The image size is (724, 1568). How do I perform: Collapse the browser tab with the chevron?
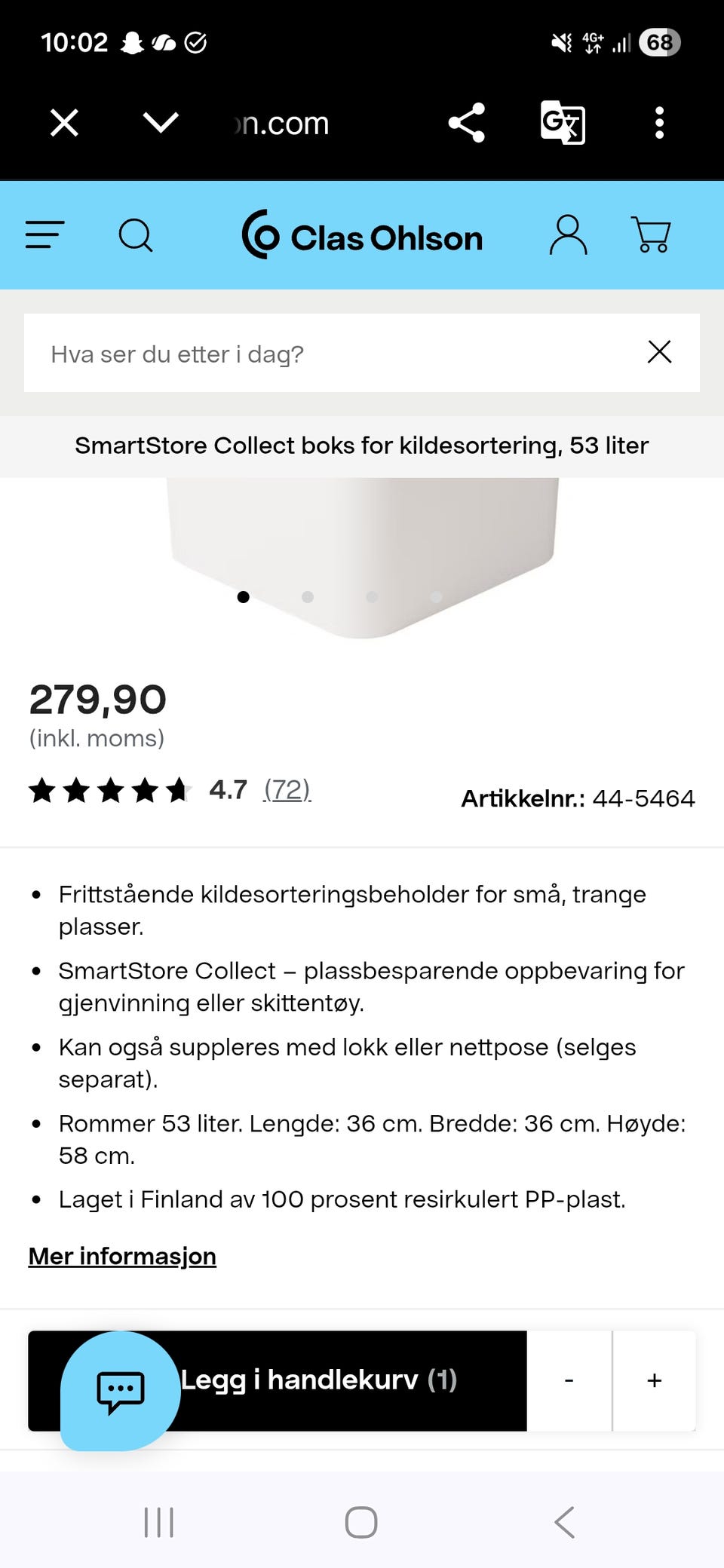click(x=161, y=122)
